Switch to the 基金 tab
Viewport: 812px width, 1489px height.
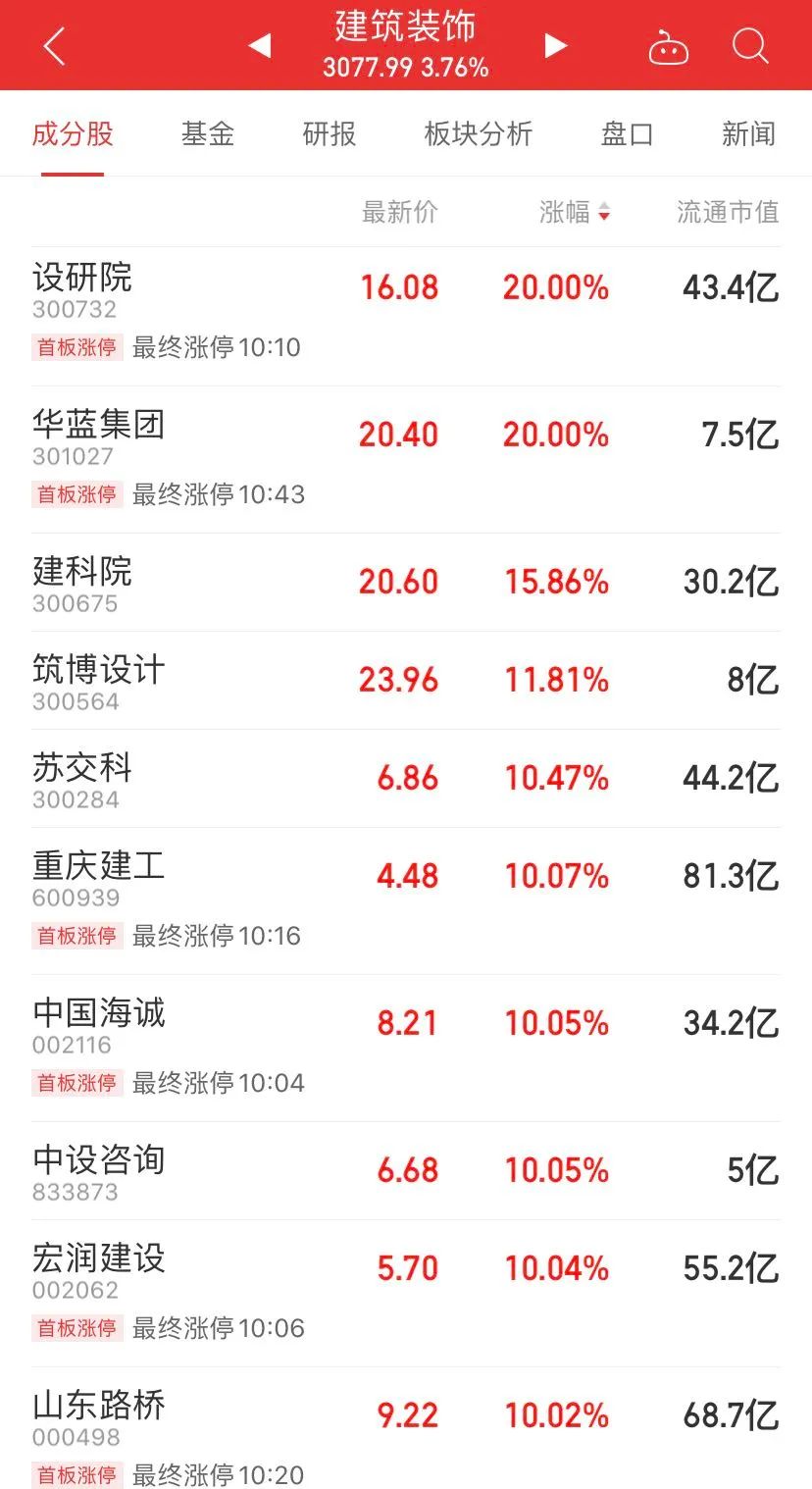[x=208, y=134]
